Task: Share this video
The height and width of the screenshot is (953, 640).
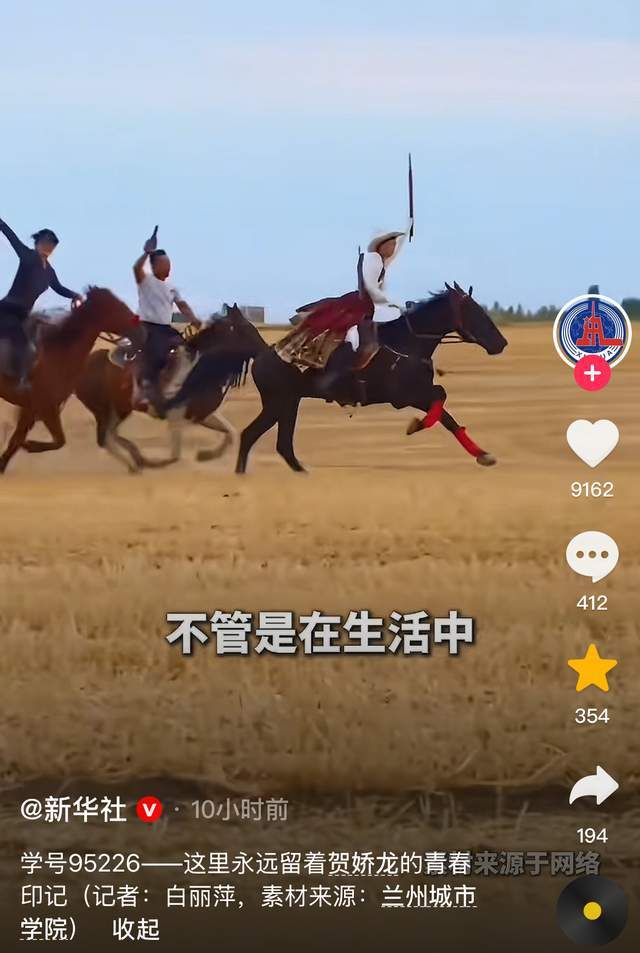Action: coord(593,786)
